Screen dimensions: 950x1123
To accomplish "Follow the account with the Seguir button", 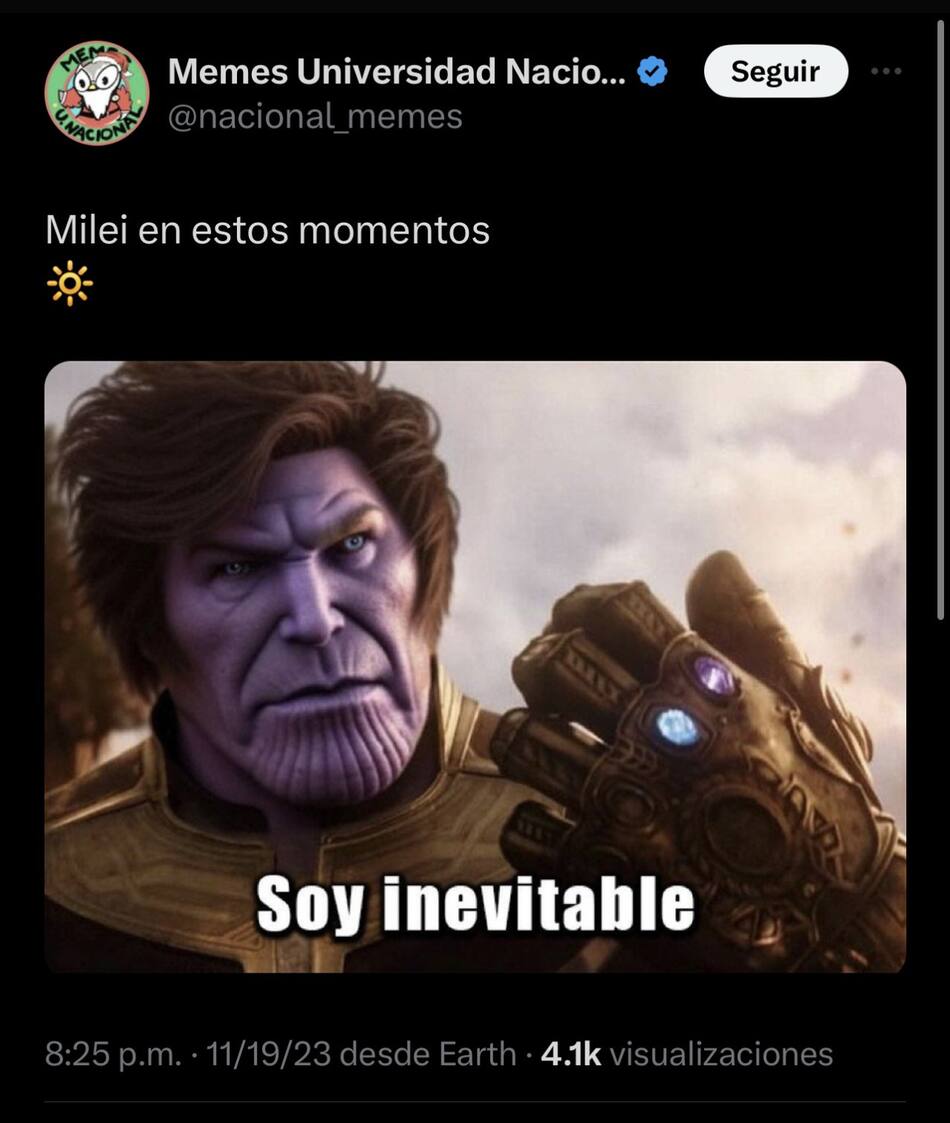I will 775,72.
